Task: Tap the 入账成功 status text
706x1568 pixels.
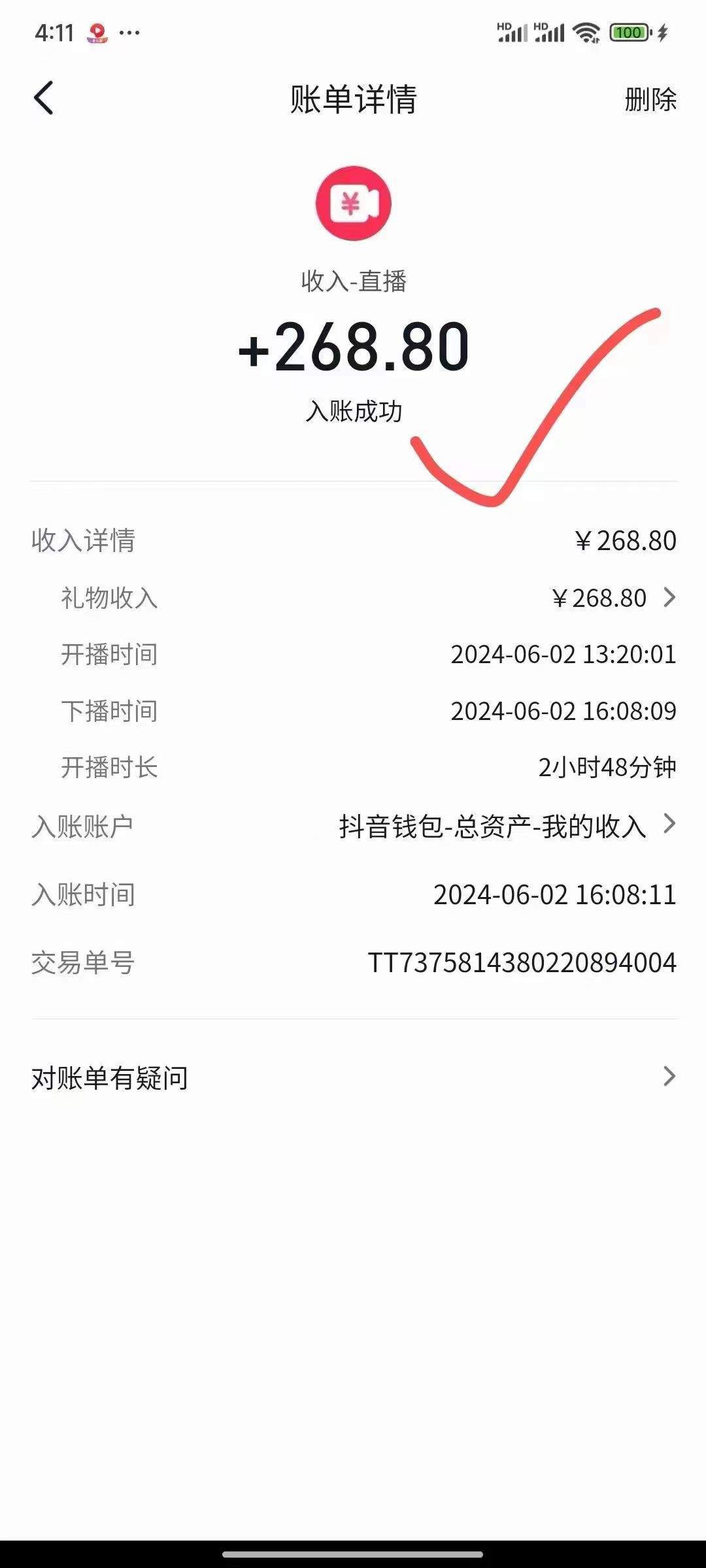Action: (x=353, y=412)
